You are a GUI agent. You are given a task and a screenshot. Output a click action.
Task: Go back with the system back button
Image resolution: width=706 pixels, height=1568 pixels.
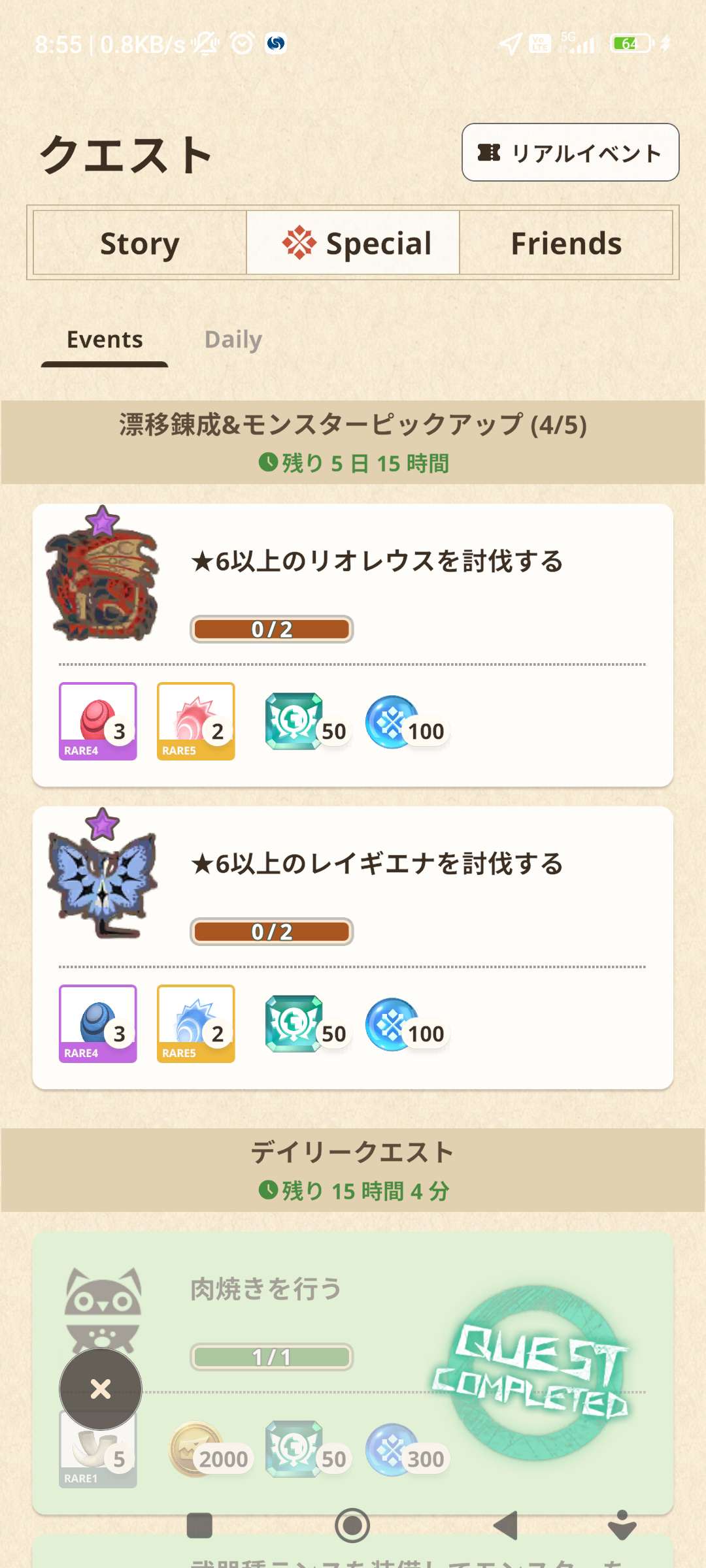pos(506,1526)
